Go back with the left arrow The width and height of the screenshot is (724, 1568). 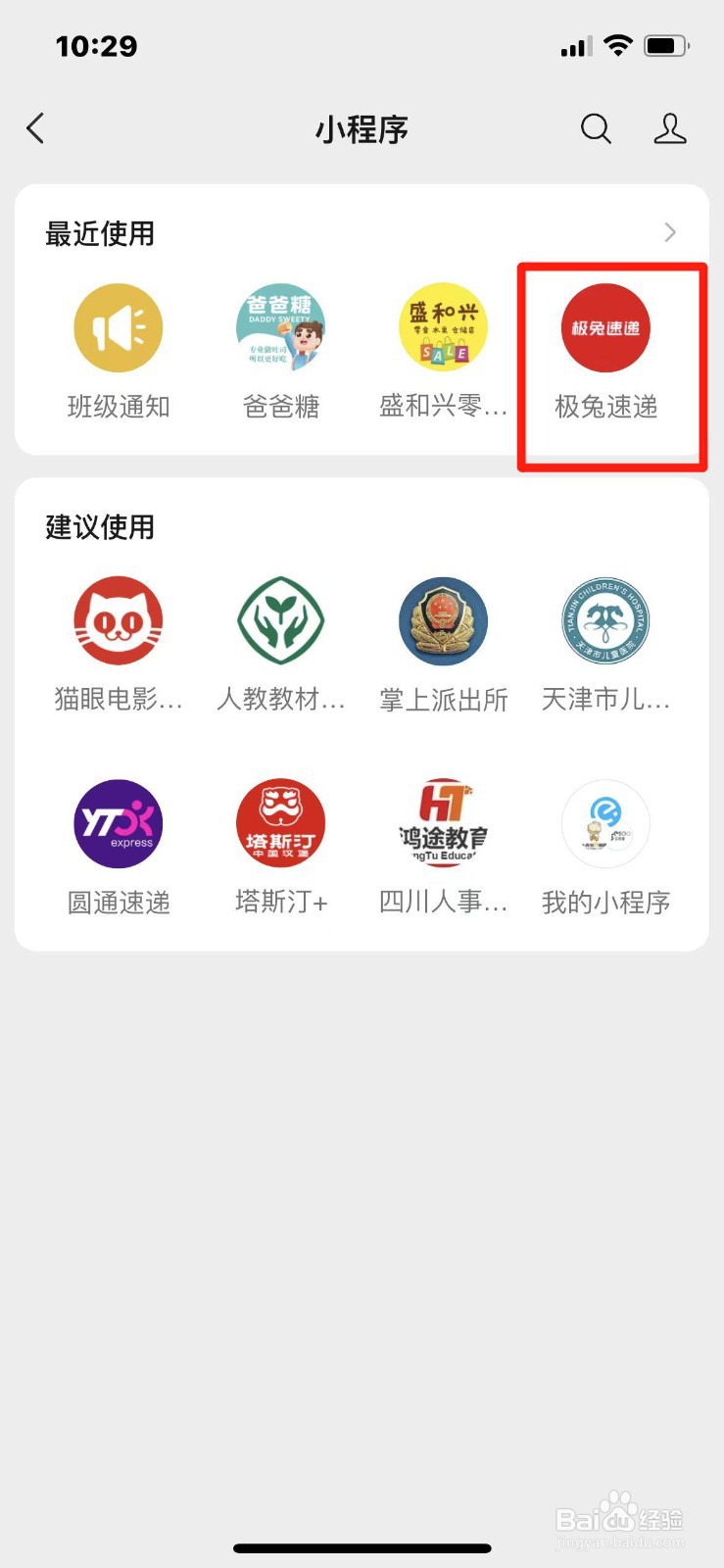click(x=35, y=128)
